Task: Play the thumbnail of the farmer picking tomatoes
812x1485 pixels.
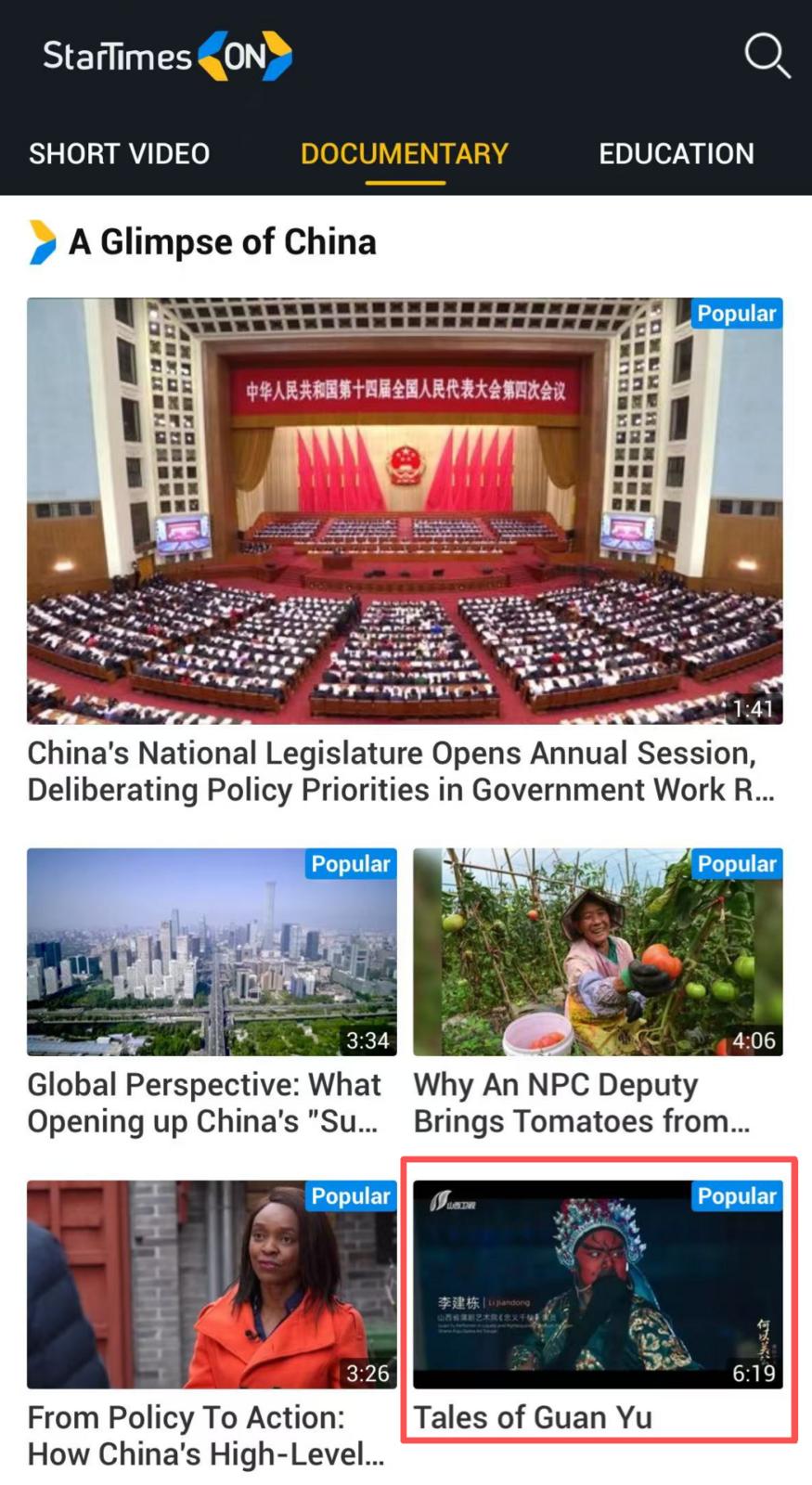Action: pyautogui.click(x=598, y=951)
